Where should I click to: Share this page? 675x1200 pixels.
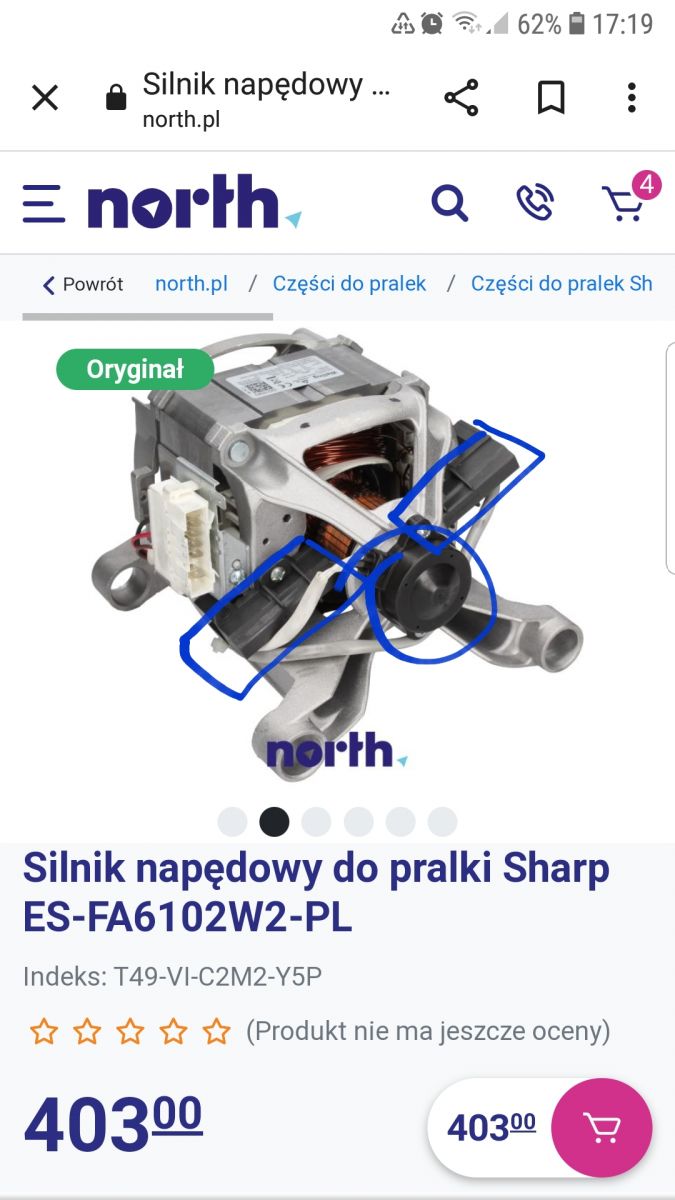coord(461,98)
